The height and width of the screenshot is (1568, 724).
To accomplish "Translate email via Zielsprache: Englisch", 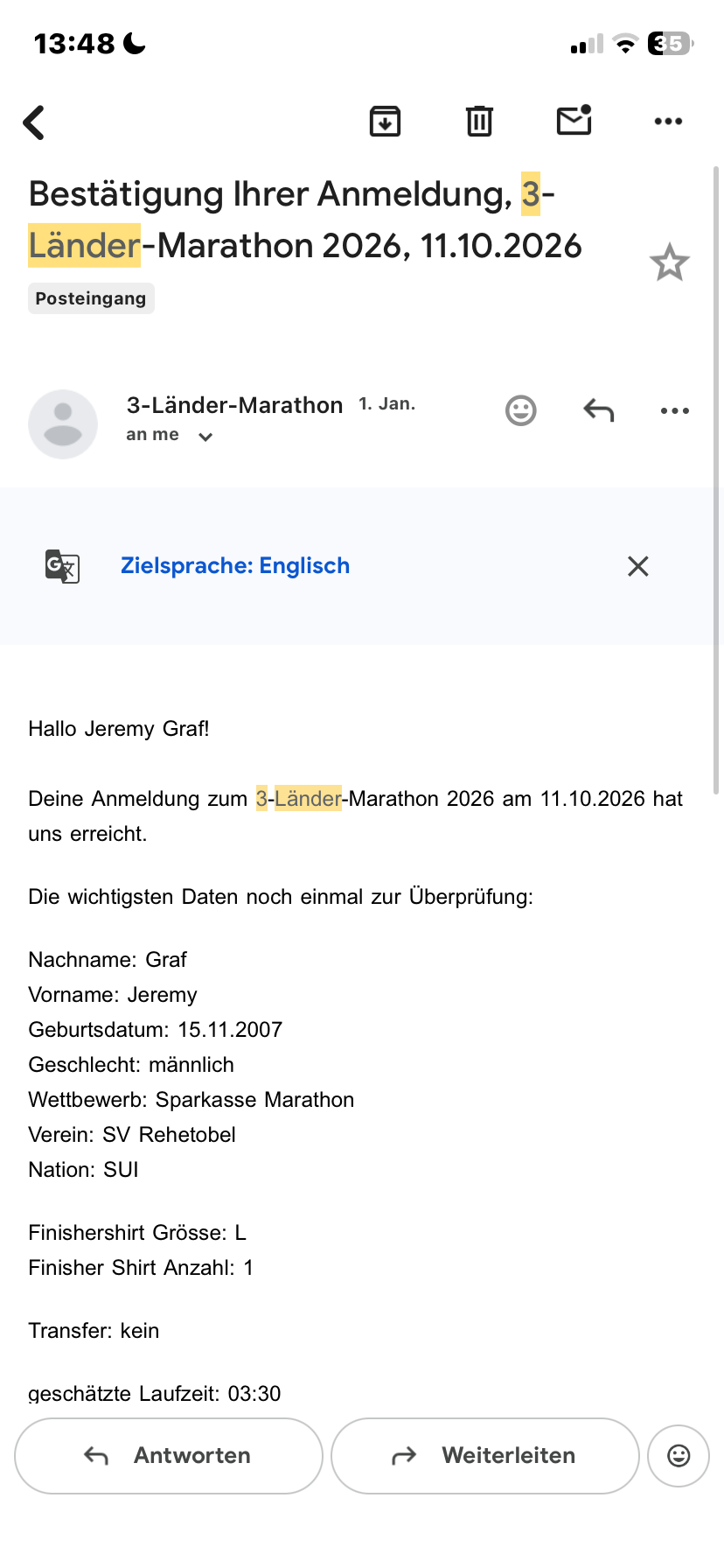I will coord(235,566).
